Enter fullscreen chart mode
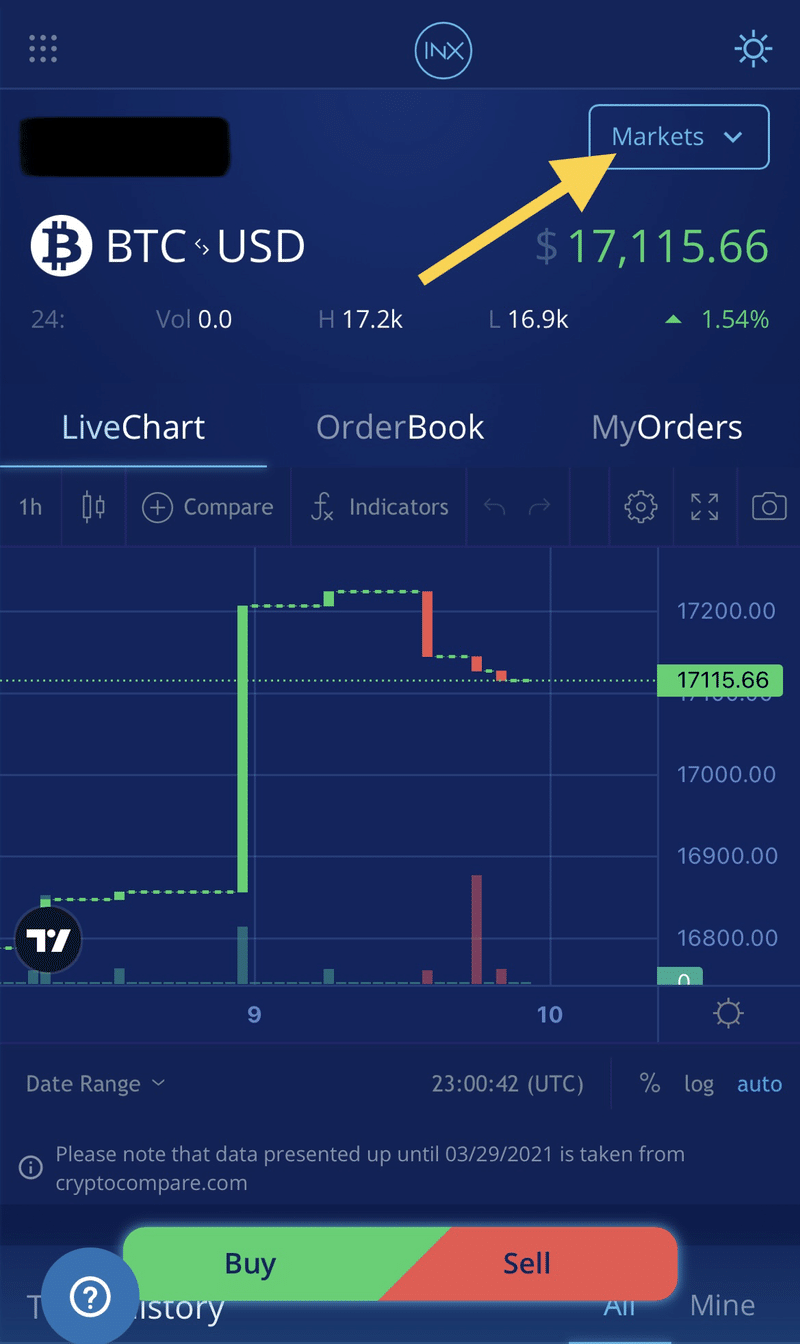Screen dimensions: 800x1344 click(705, 507)
